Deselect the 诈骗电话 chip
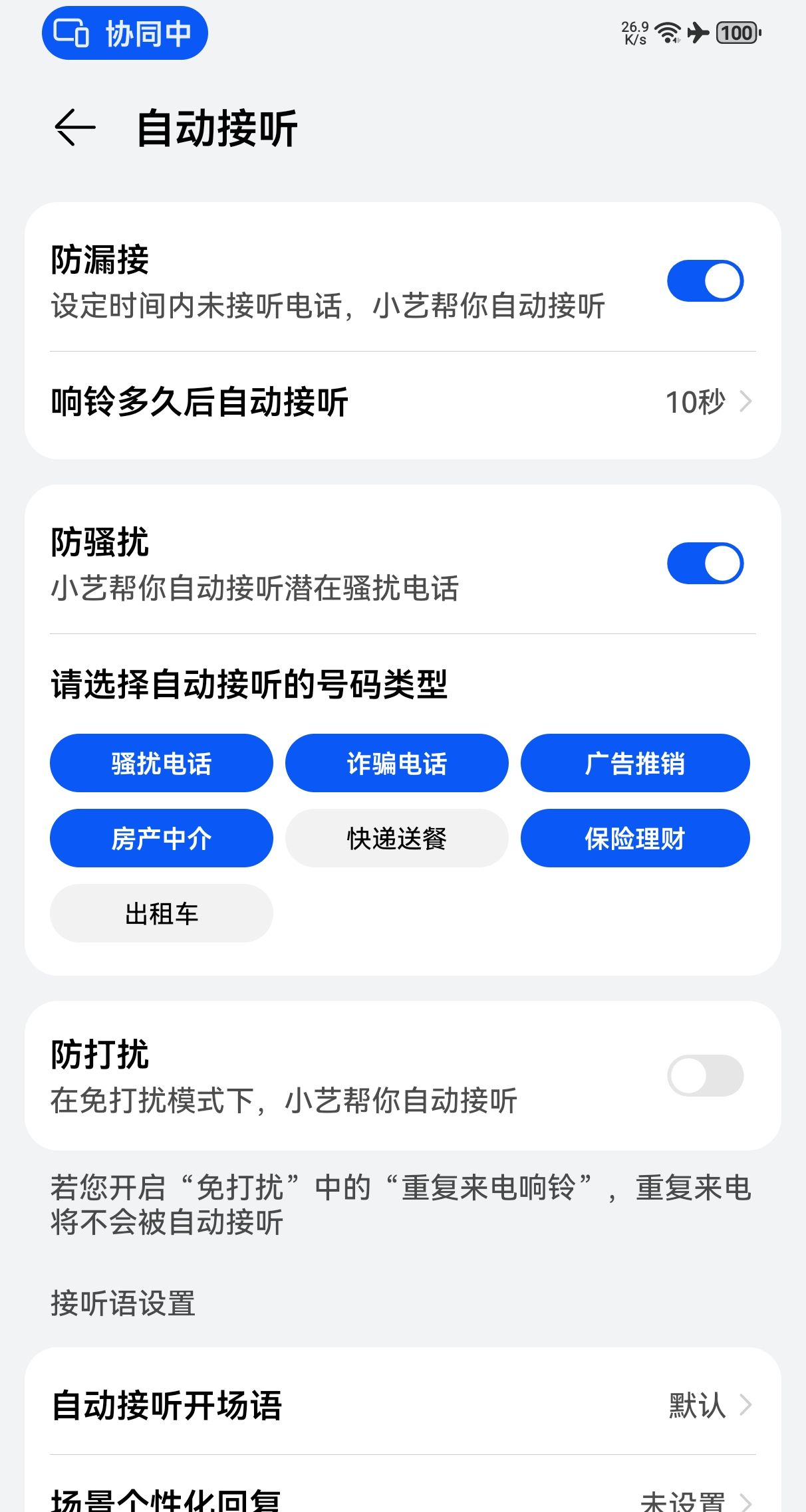This screenshot has height=1512, width=806. [x=396, y=763]
